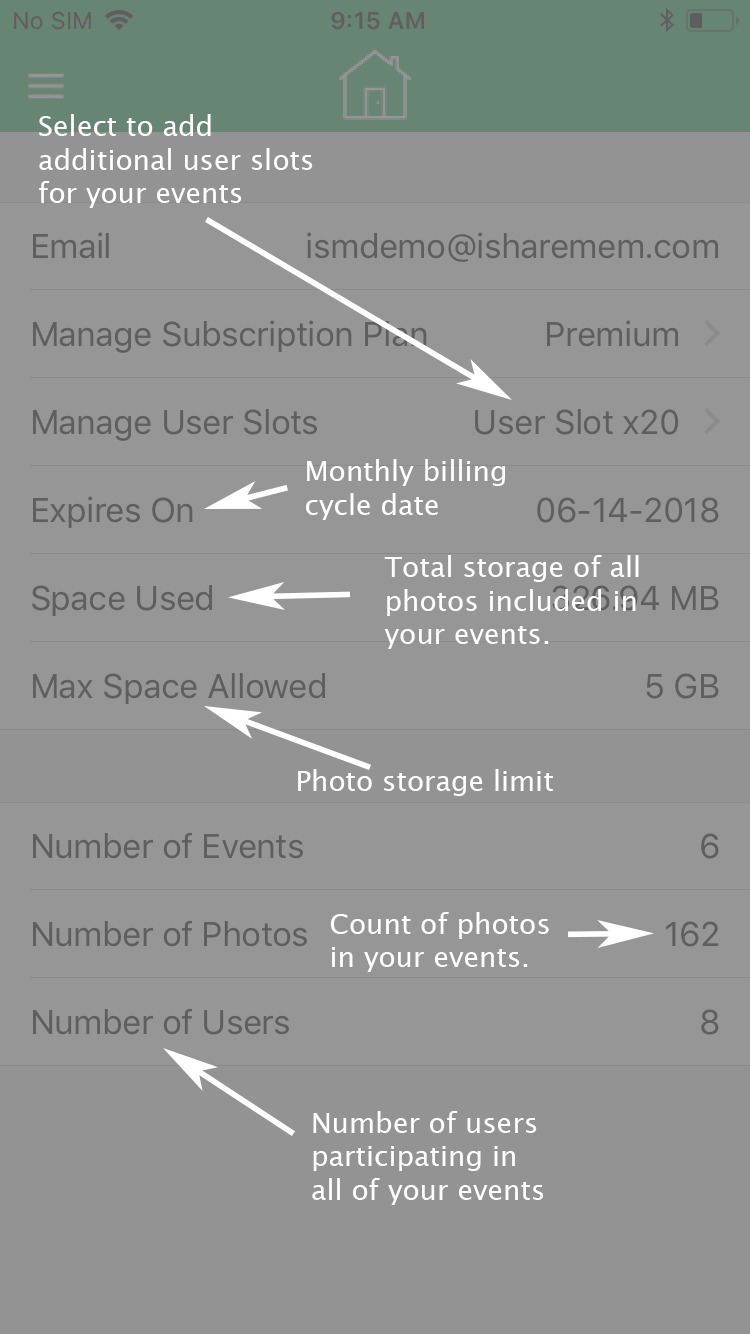The height and width of the screenshot is (1334, 750).
Task: Go to the home screen icon
Action: pos(375,86)
